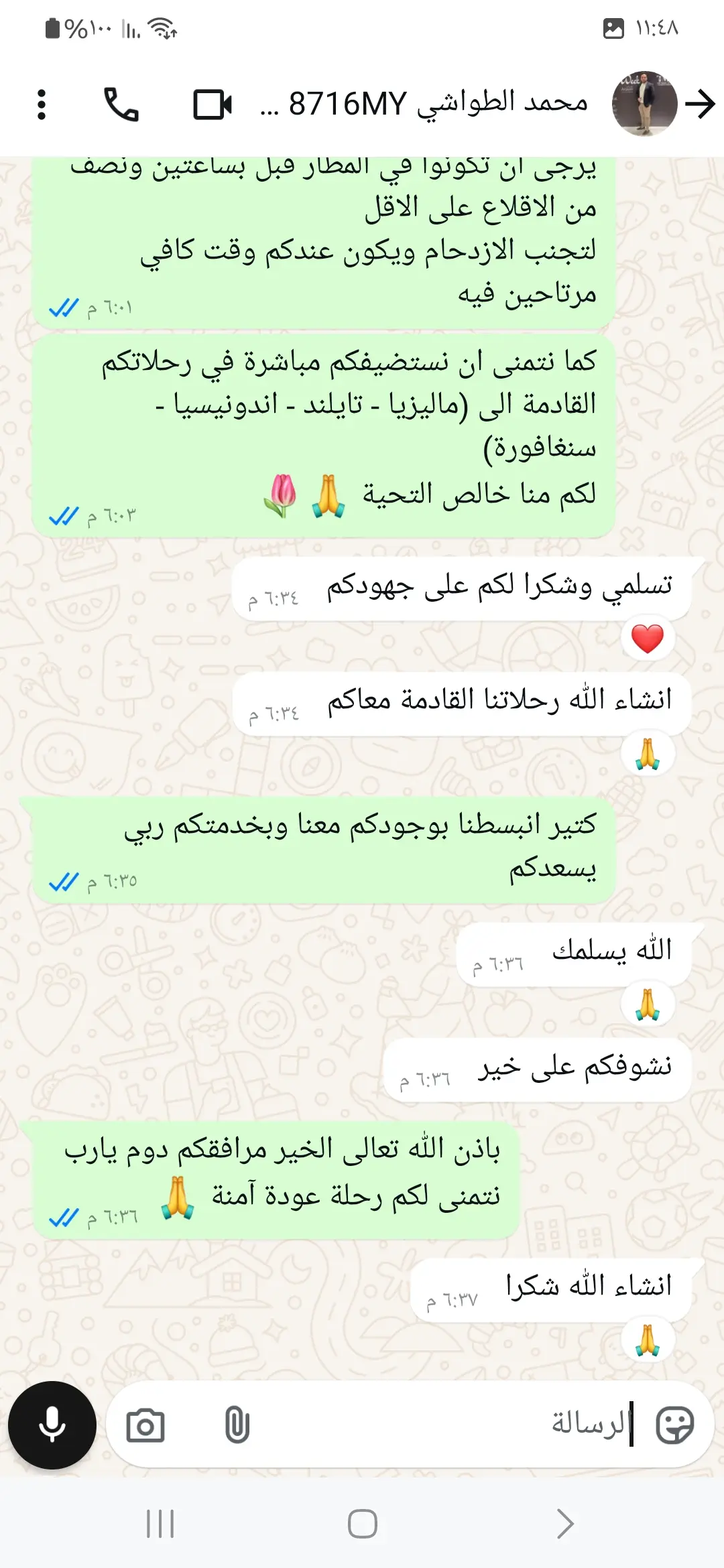Open the emoji and sticker picker
This screenshot has height=1568, width=724.
[674, 1425]
